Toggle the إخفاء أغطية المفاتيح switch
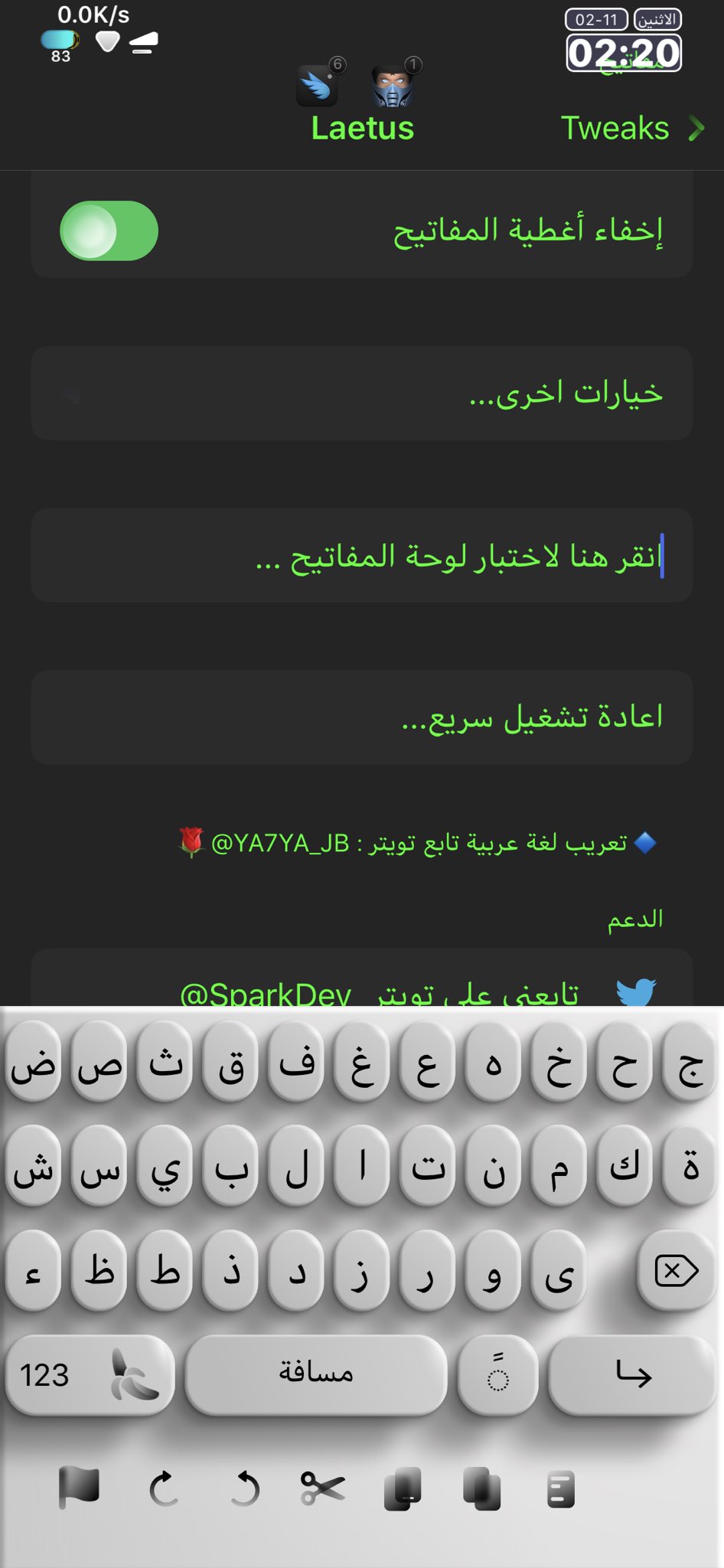This screenshot has width=724, height=1568. [x=109, y=231]
